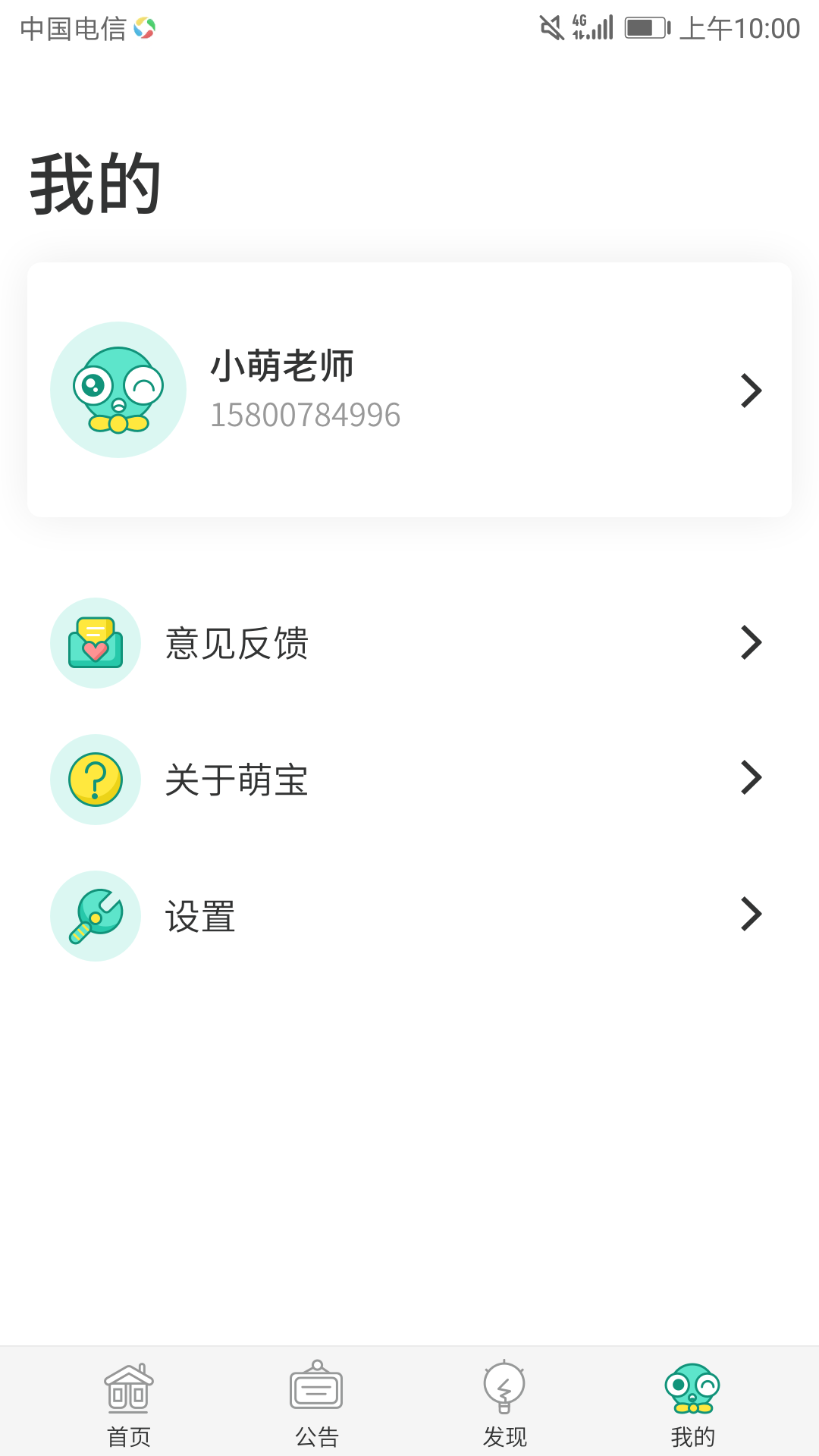Tap the question mark icon beside 关于萌宝
The image size is (819, 1456).
95,779
